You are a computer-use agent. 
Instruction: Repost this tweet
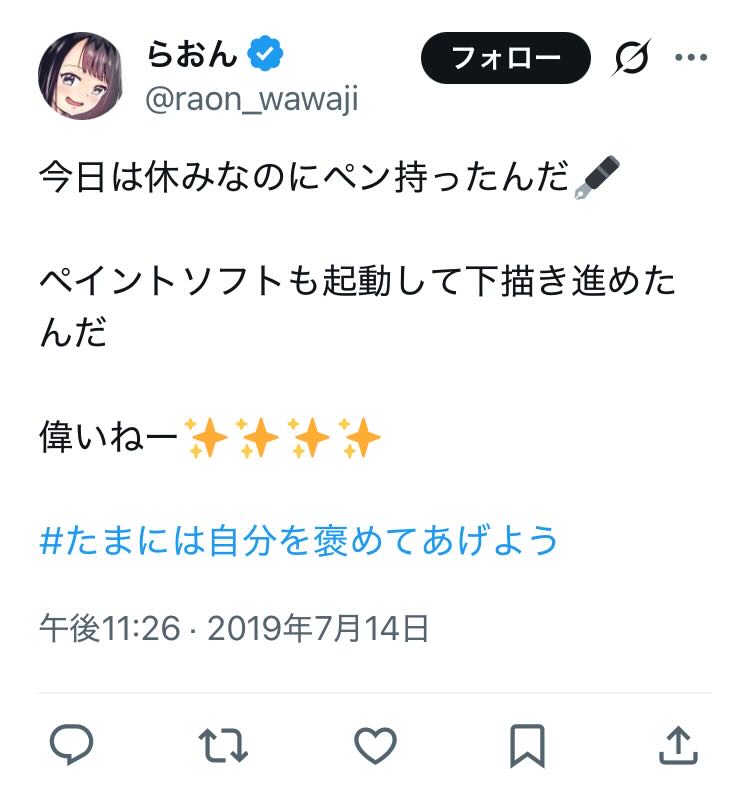point(223,745)
